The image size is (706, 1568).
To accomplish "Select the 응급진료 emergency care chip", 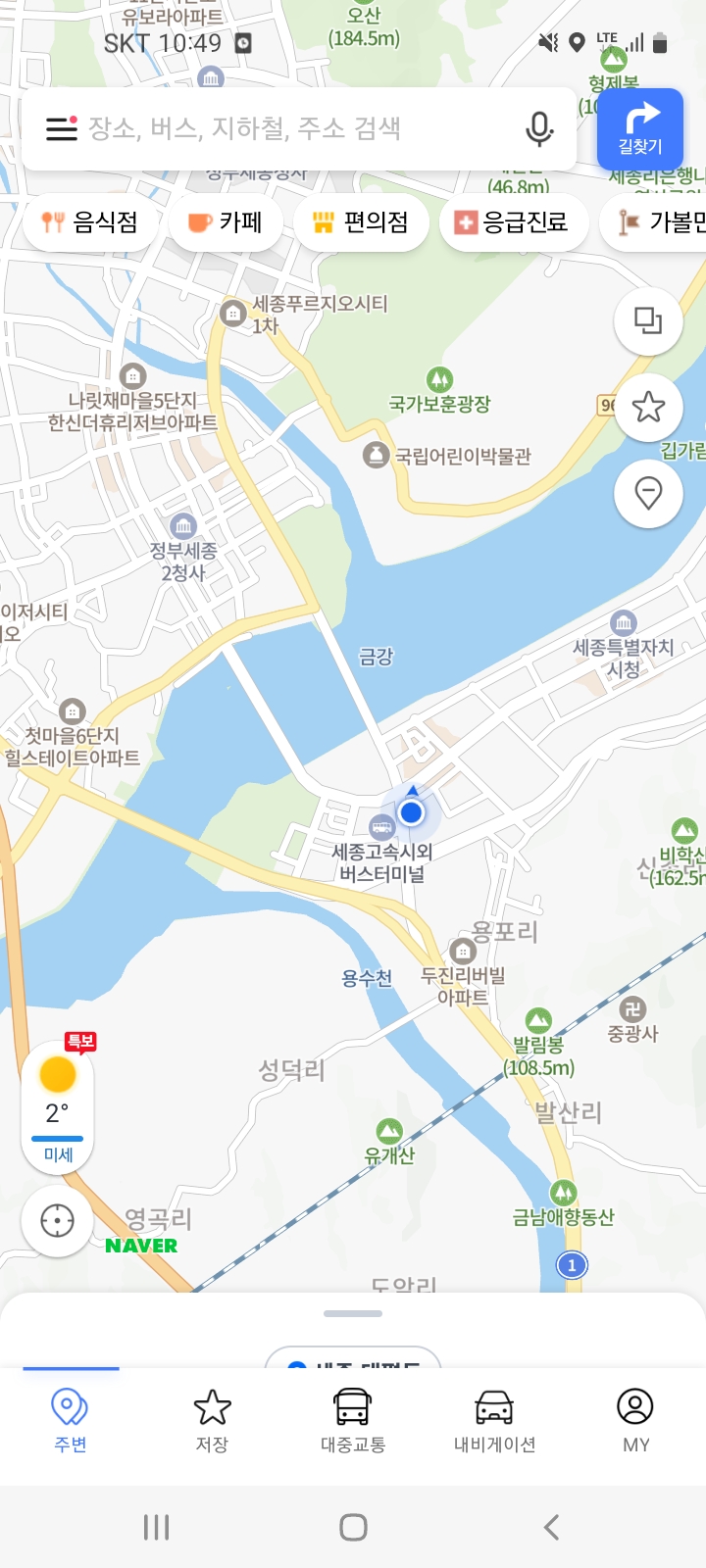I will 513,222.
